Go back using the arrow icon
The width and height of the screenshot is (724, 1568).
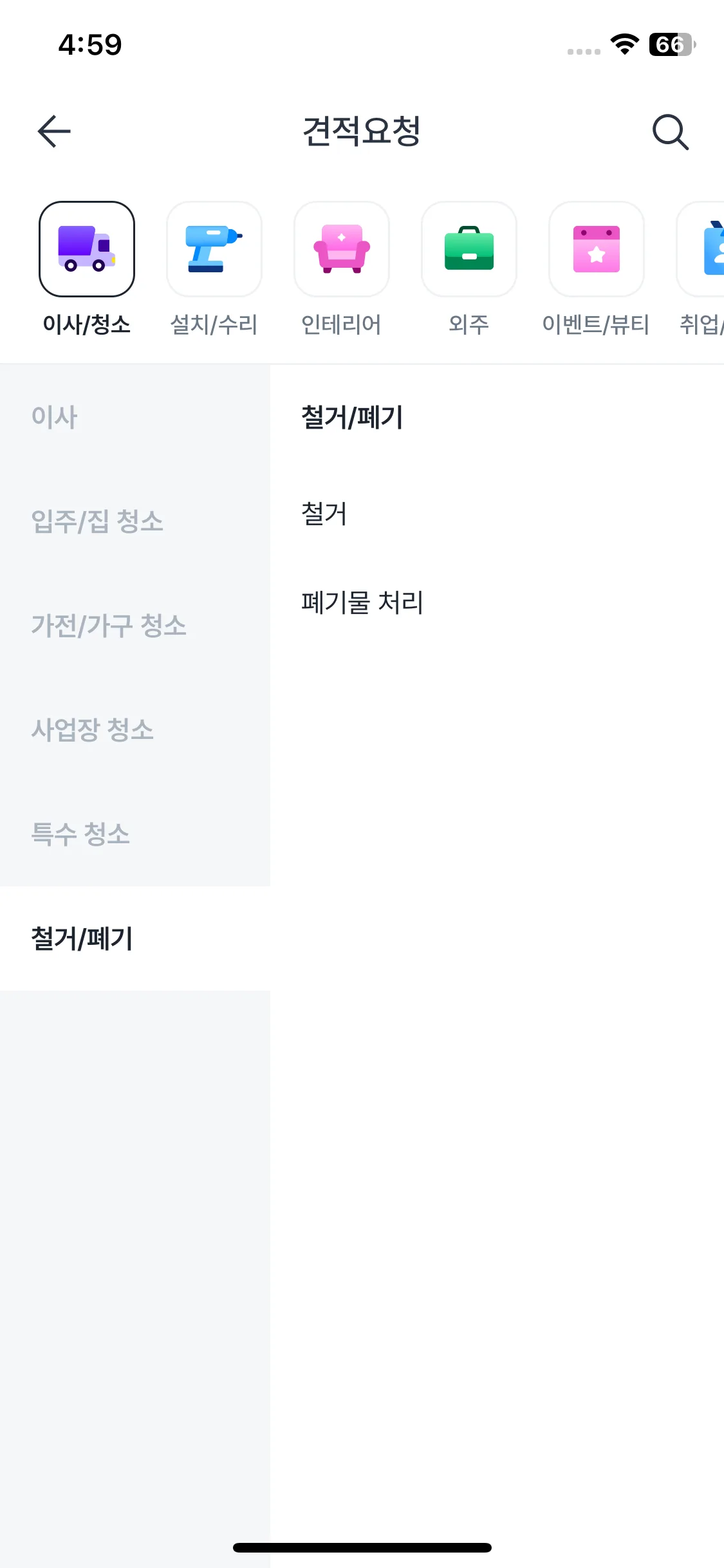tap(54, 131)
